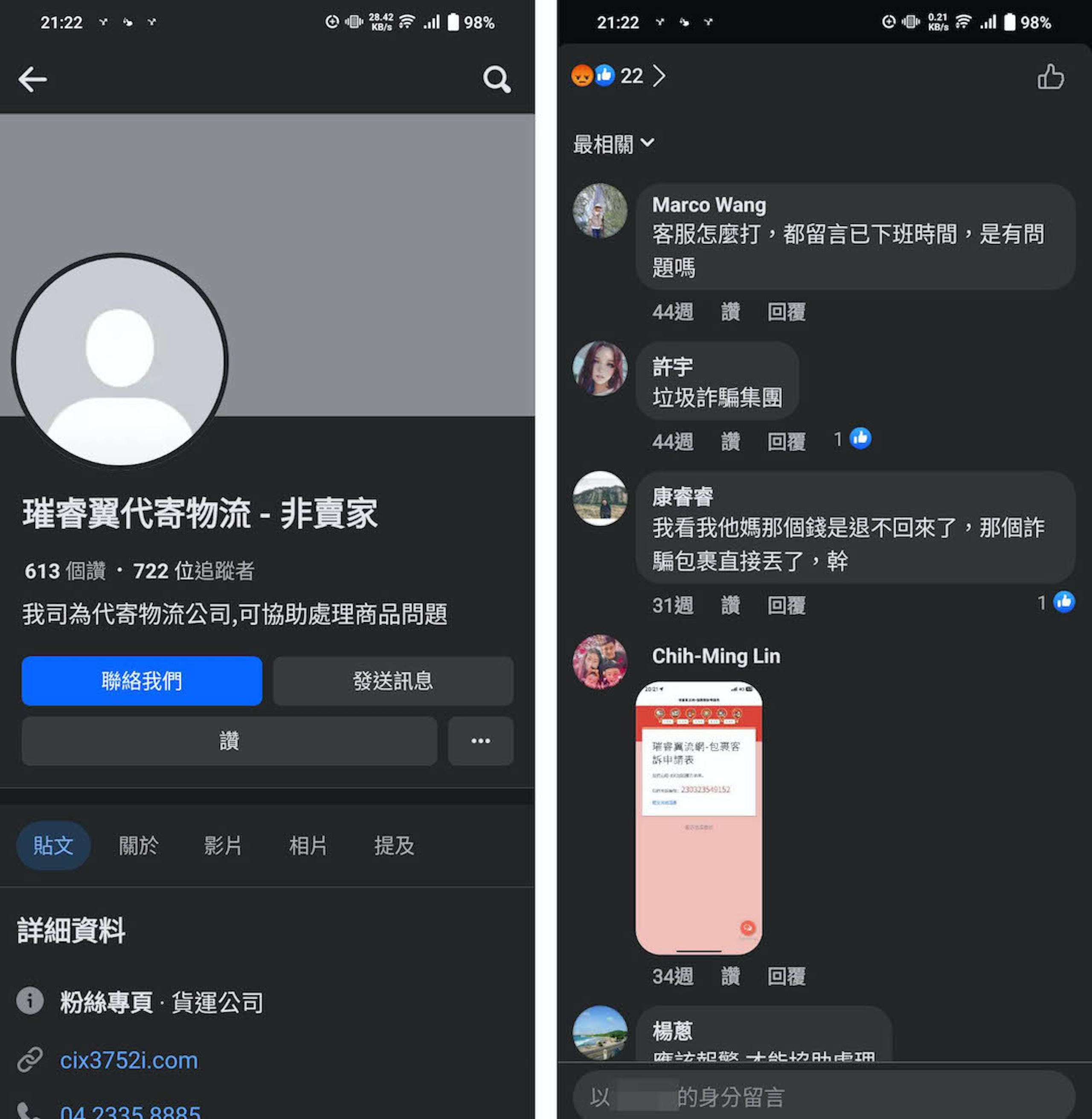1092x1119 pixels.
Task: Open the three-dot more options button
Action: pos(480,741)
